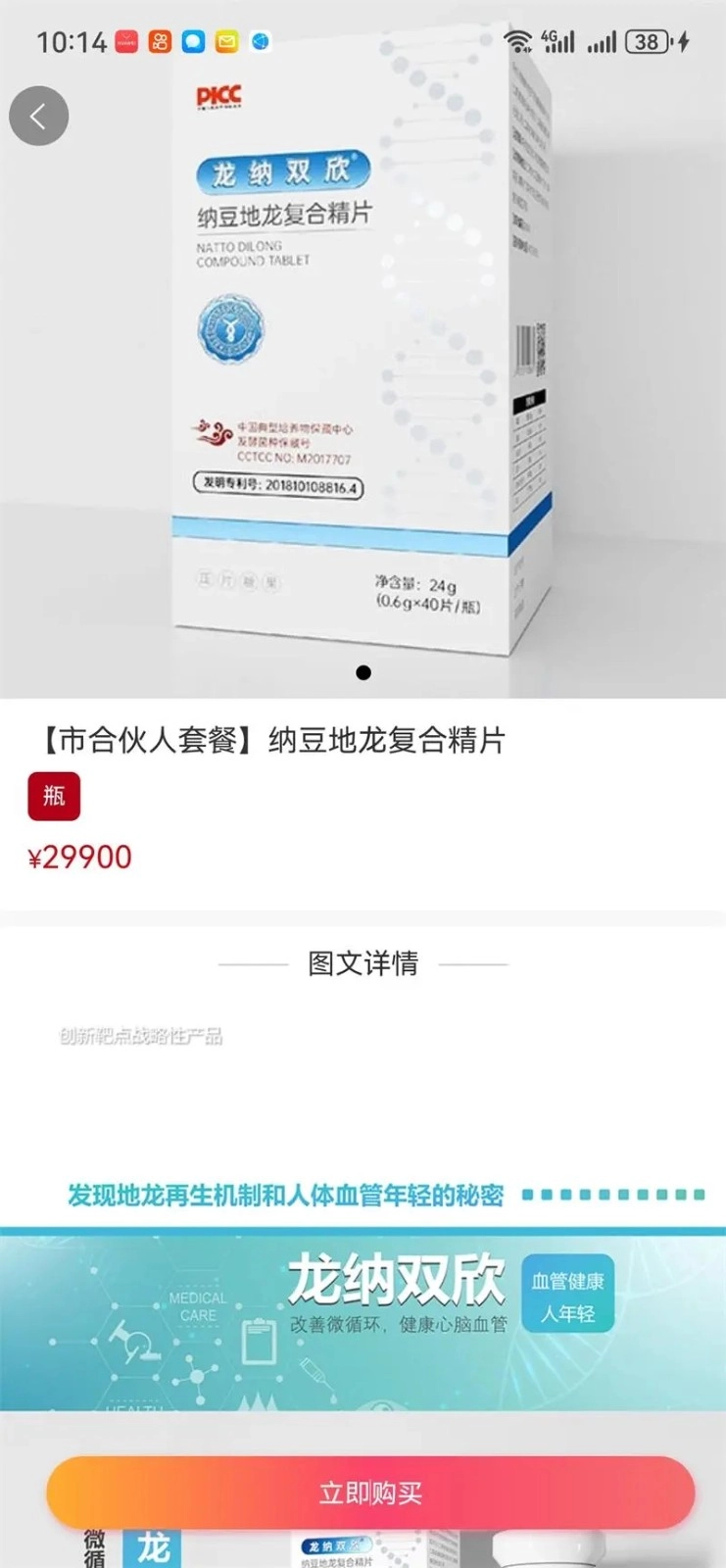Select the 瓶 specification option
Image resolution: width=726 pixels, height=1568 pixels.
click(54, 796)
